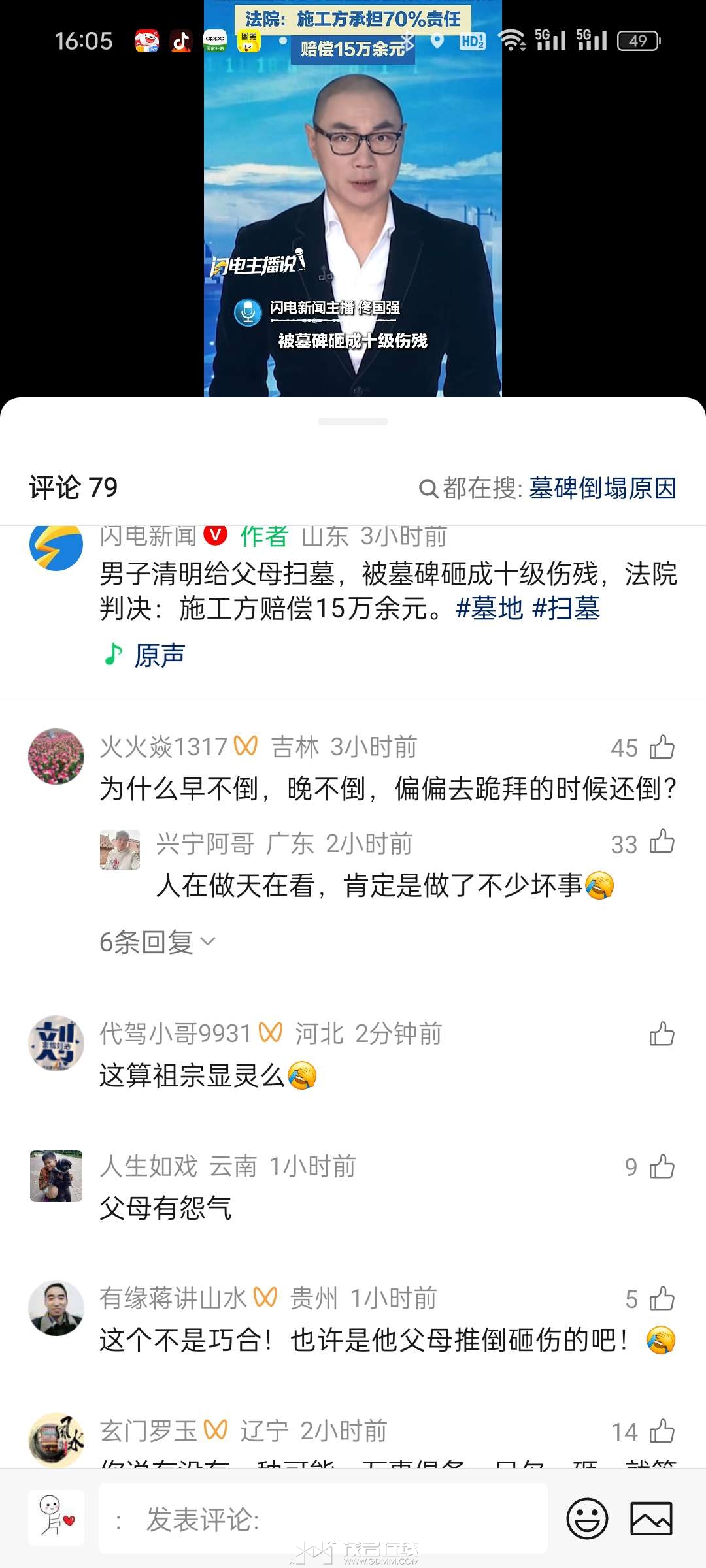Like 人生如戏's comment
This screenshot has width=706, height=1568.
point(662,1166)
